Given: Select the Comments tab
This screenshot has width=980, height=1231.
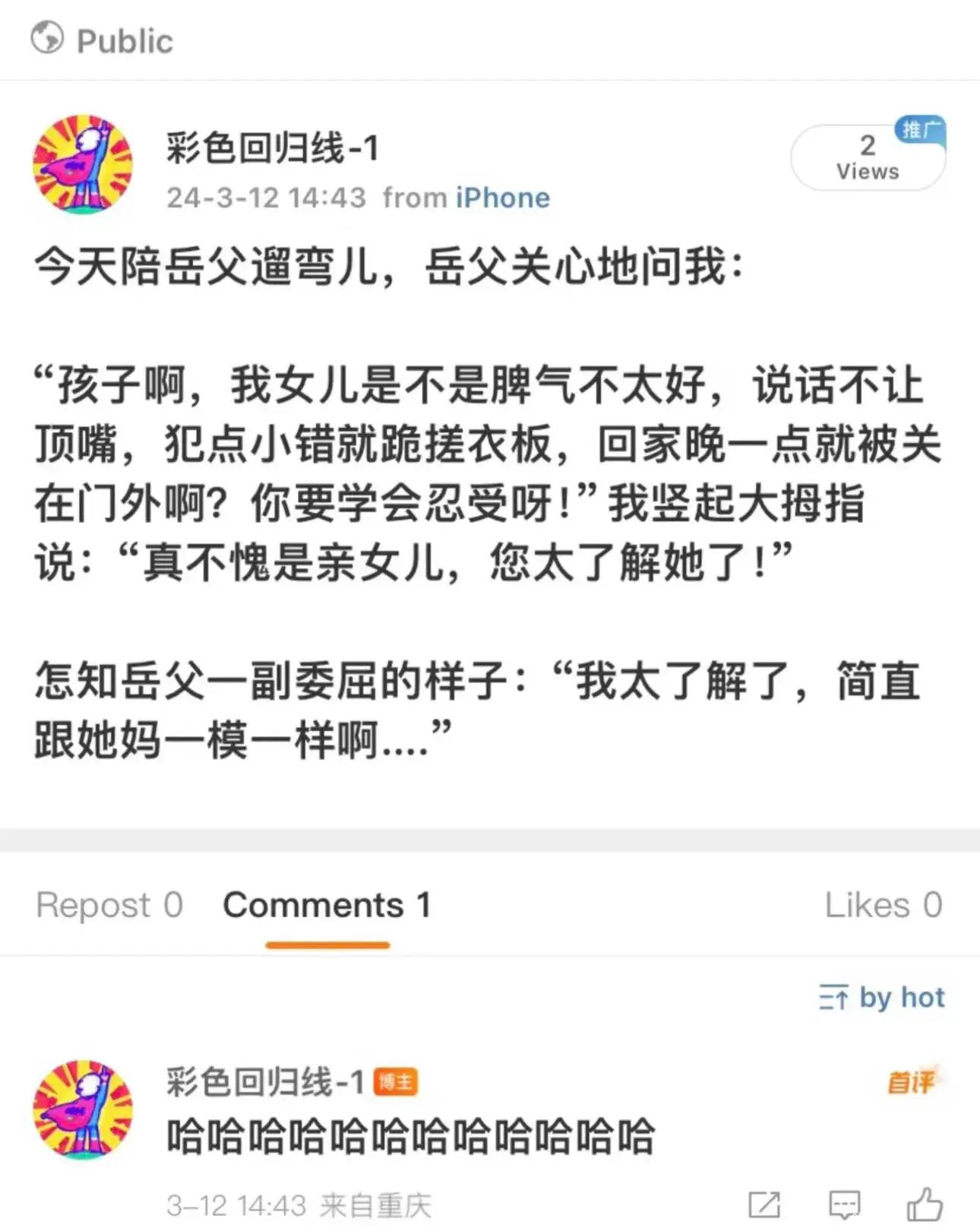Looking at the screenshot, I should coord(327,905).
